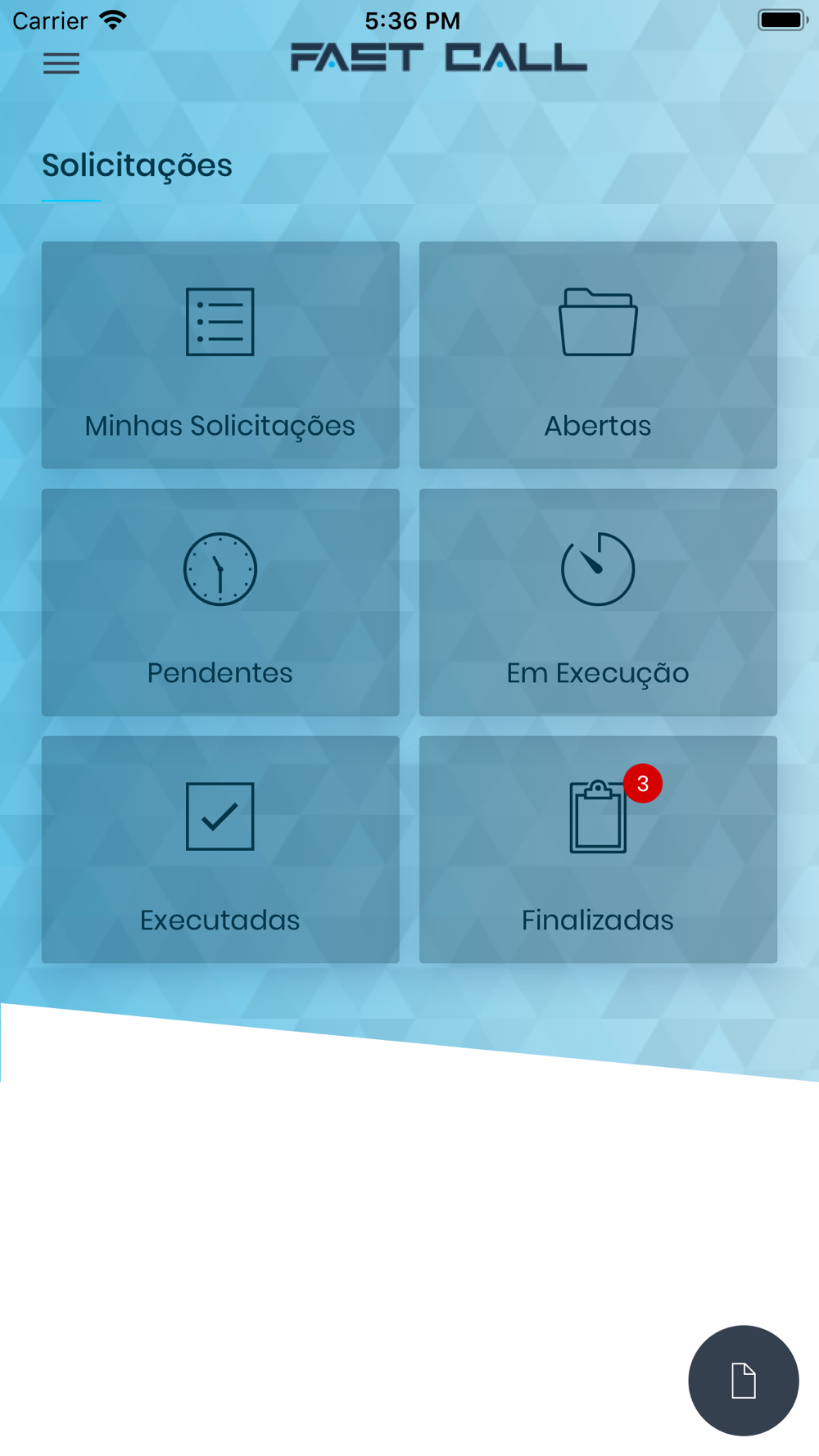The height and width of the screenshot is (1456, 819).
Task: Open the Minhas Solicitações tile
Action: pos(220,355)
